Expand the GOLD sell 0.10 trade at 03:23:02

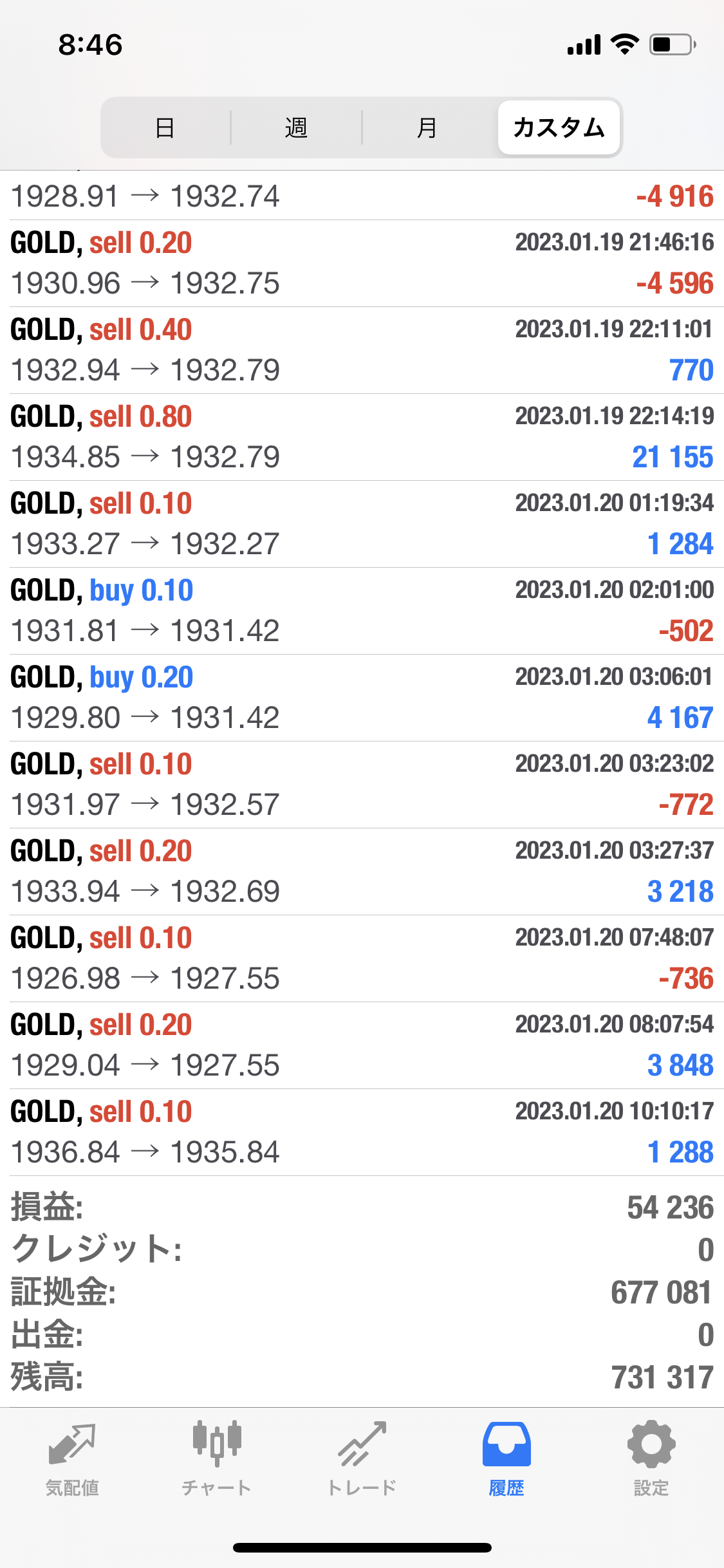(x=362, y=785)
